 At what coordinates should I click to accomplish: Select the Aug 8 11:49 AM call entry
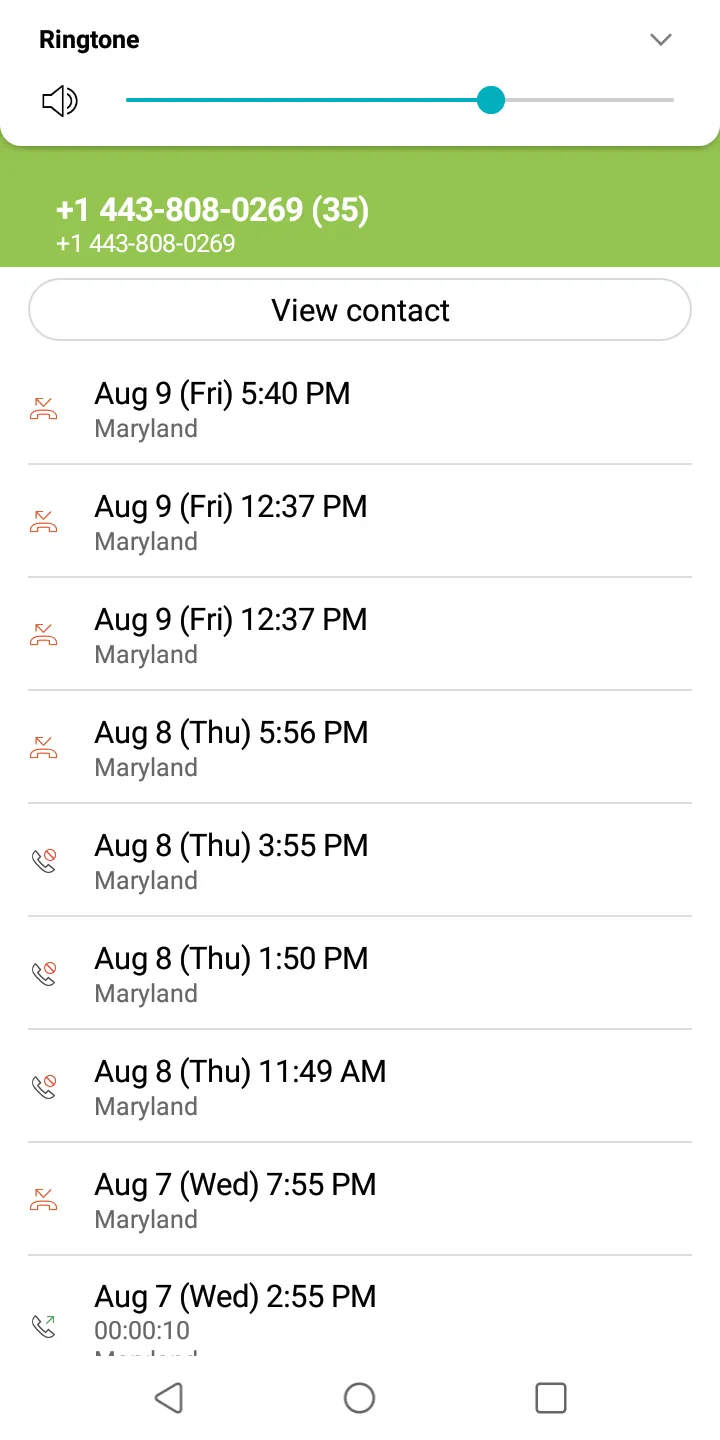(360, 1086)
